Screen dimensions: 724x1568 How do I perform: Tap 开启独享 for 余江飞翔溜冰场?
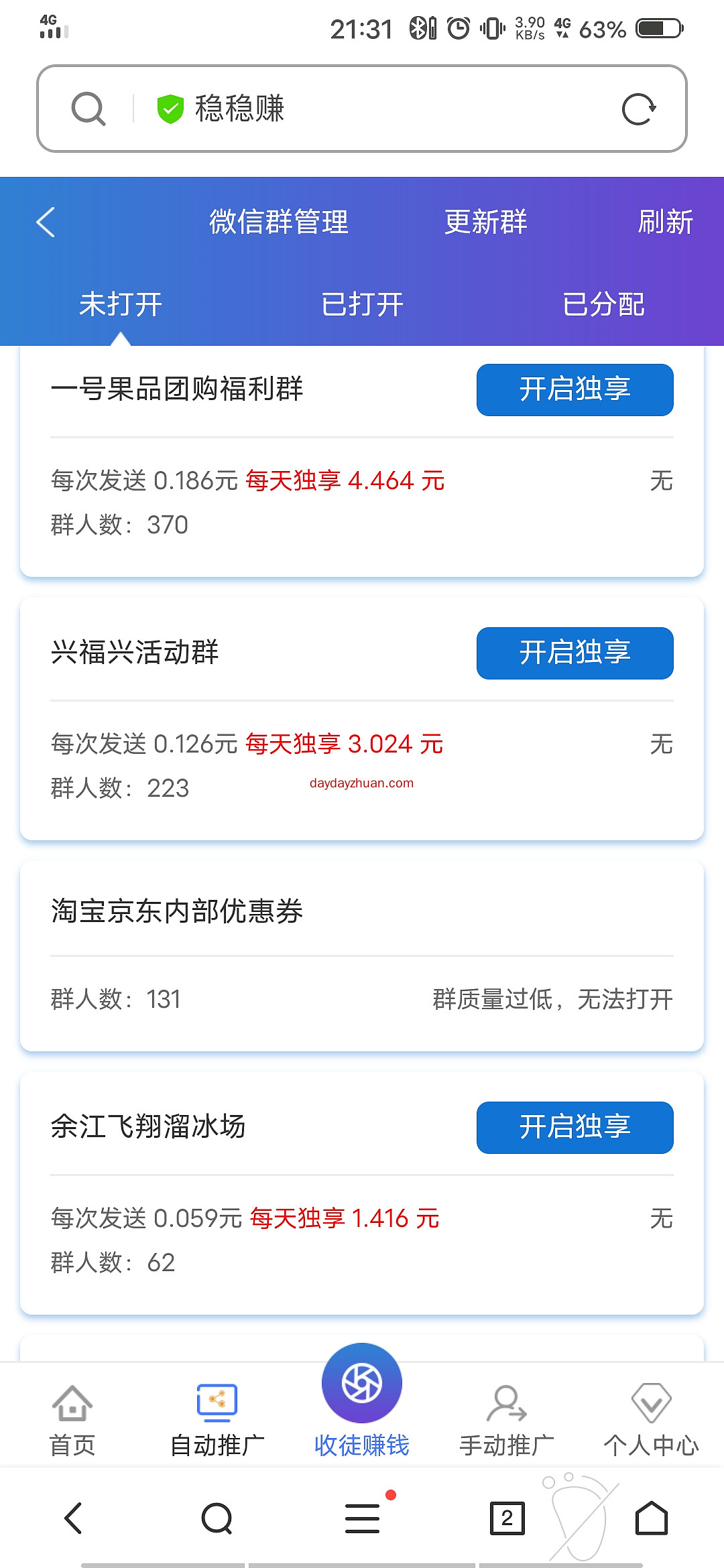tap(575, 1127)
